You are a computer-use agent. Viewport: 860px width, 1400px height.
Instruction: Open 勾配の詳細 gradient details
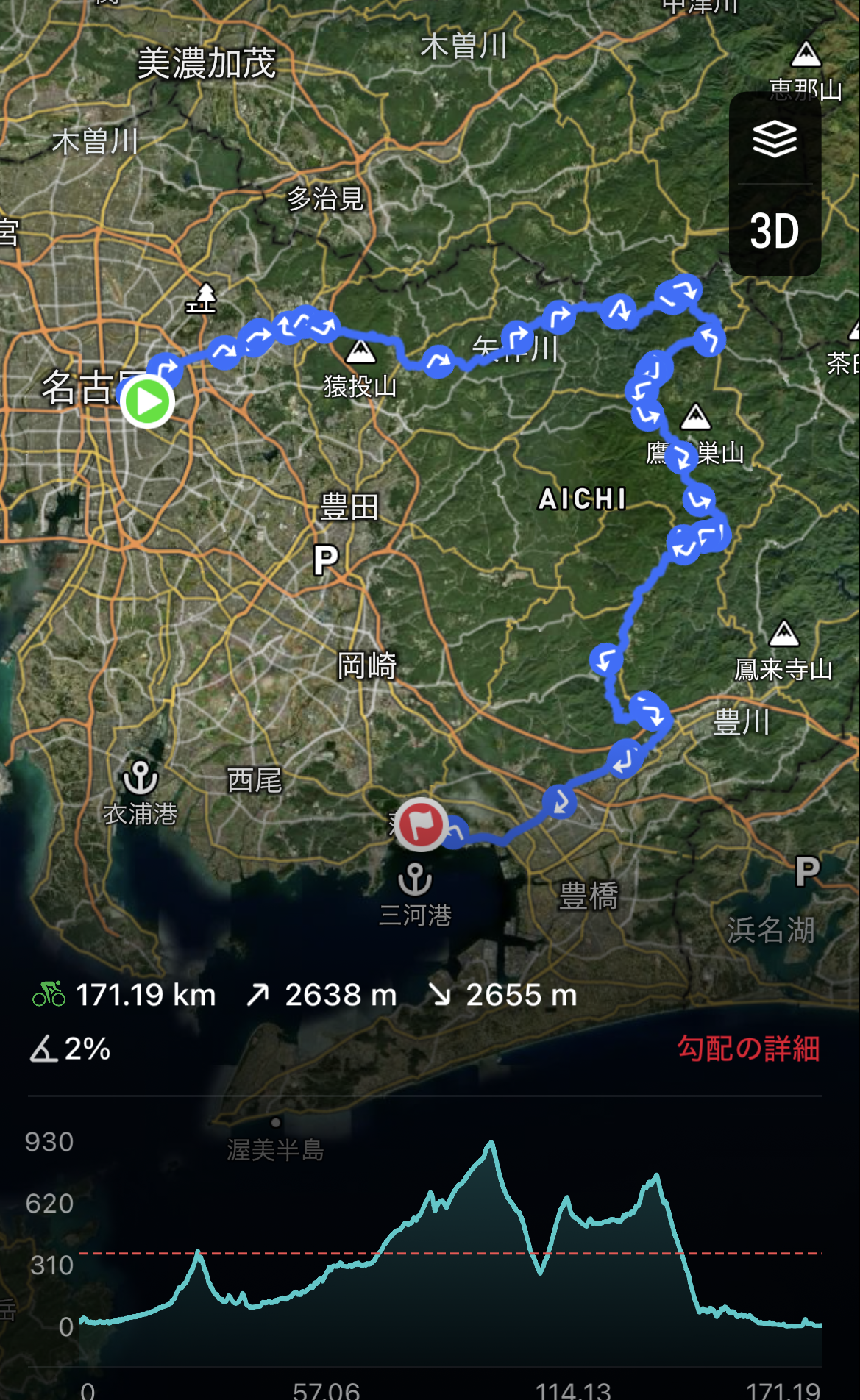pos(747,1049)
